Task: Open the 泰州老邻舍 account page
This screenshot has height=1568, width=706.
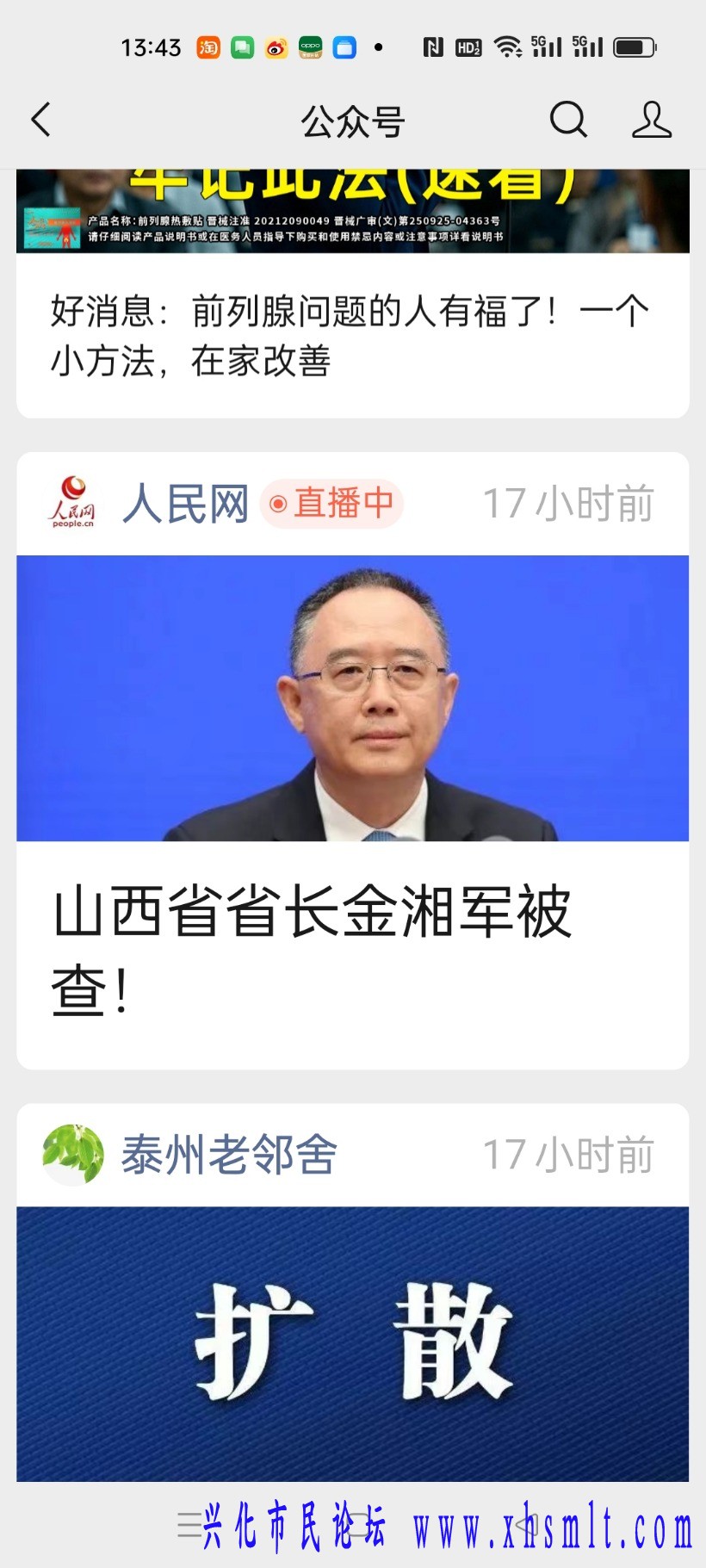Action: coord(228,1155)
